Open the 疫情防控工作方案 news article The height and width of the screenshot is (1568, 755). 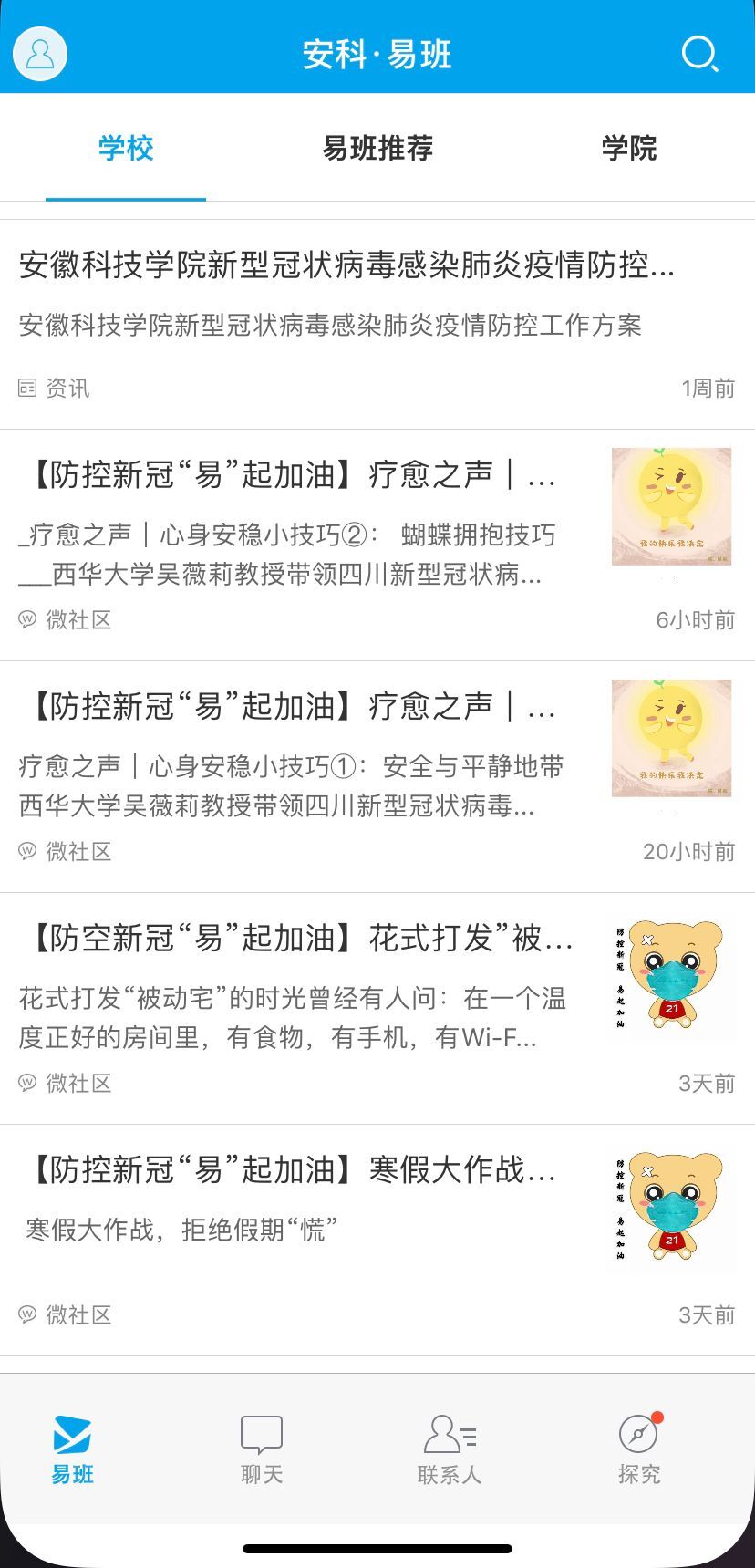point(346,294)
